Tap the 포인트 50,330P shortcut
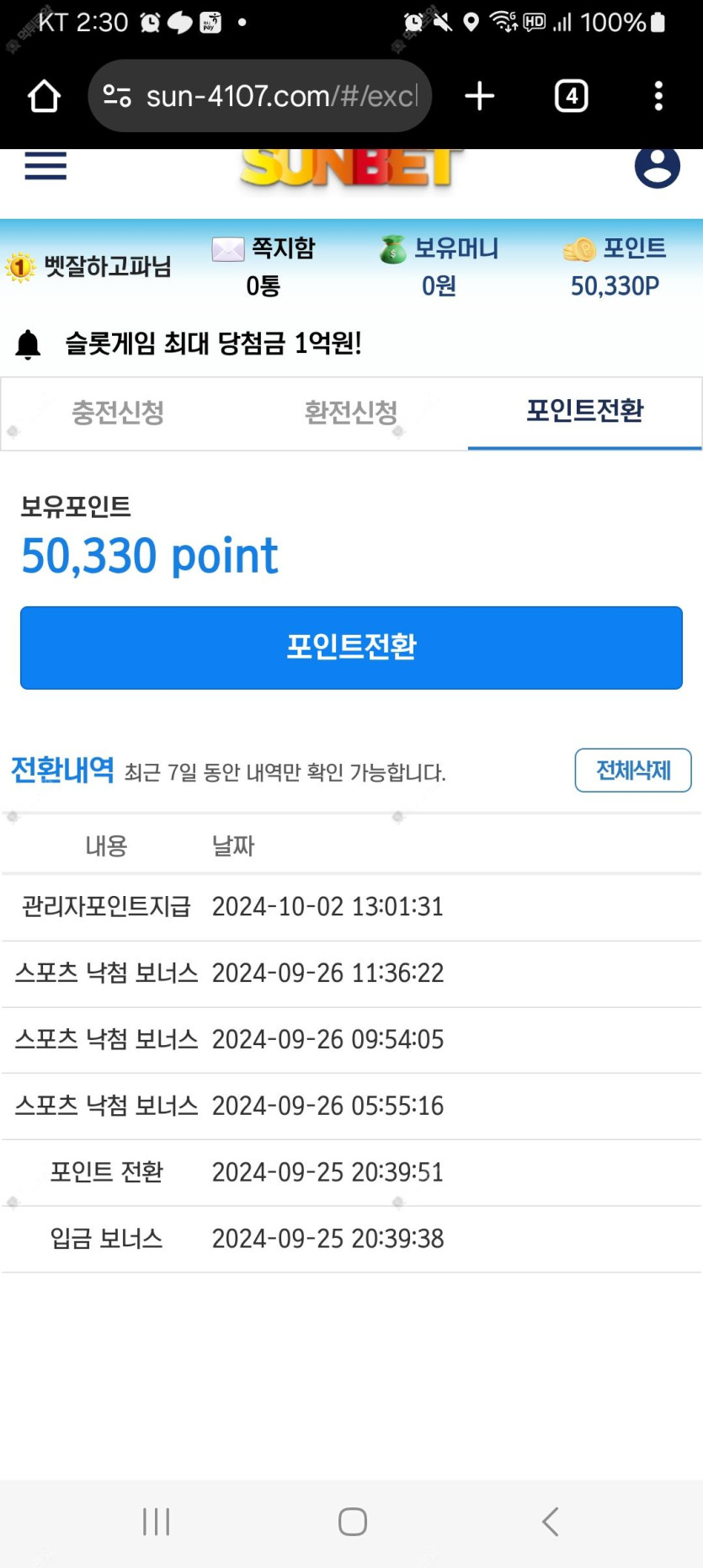The width and height of the screenshot is (703, 1568). pyautogui.click(x=615, y=266)
